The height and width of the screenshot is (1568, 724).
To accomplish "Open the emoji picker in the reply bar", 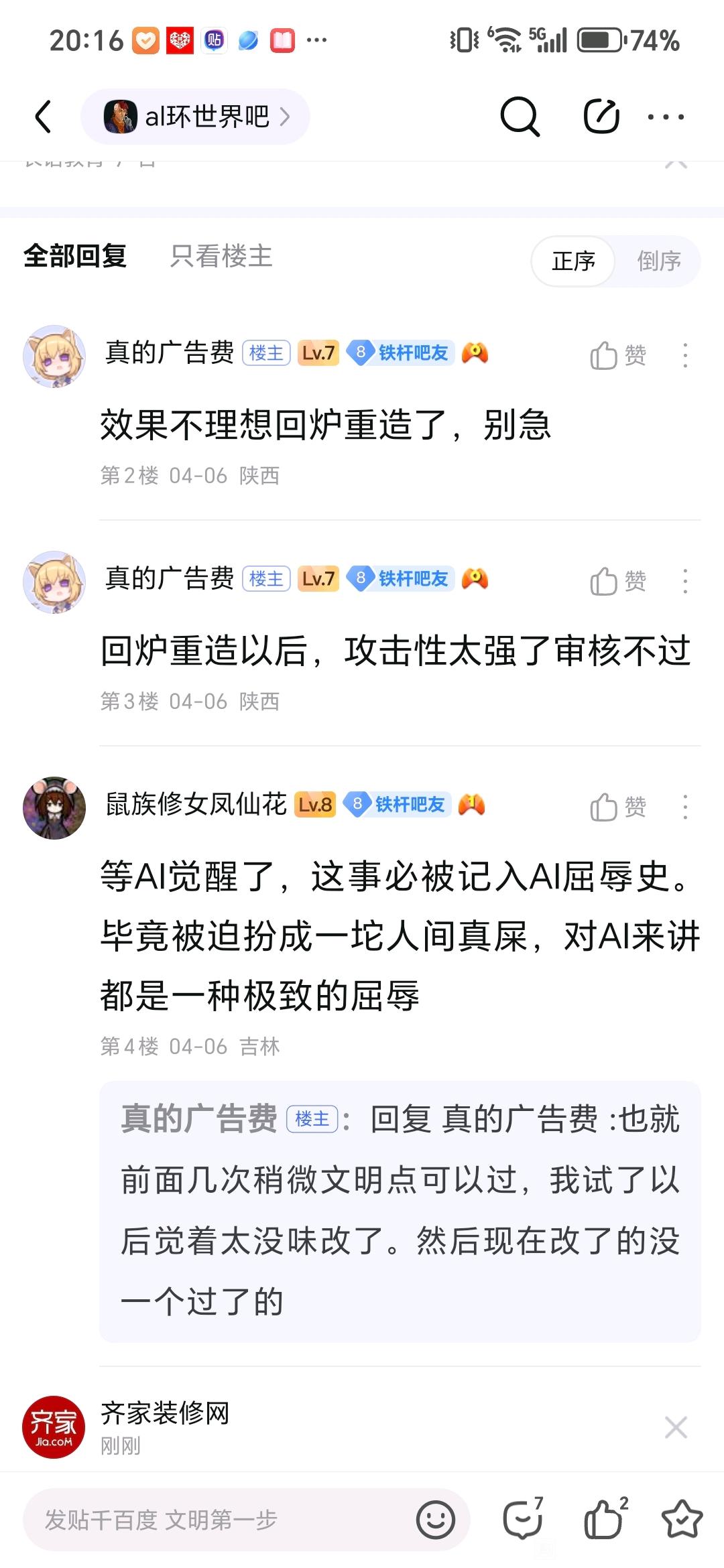I will coord(436,1520).
